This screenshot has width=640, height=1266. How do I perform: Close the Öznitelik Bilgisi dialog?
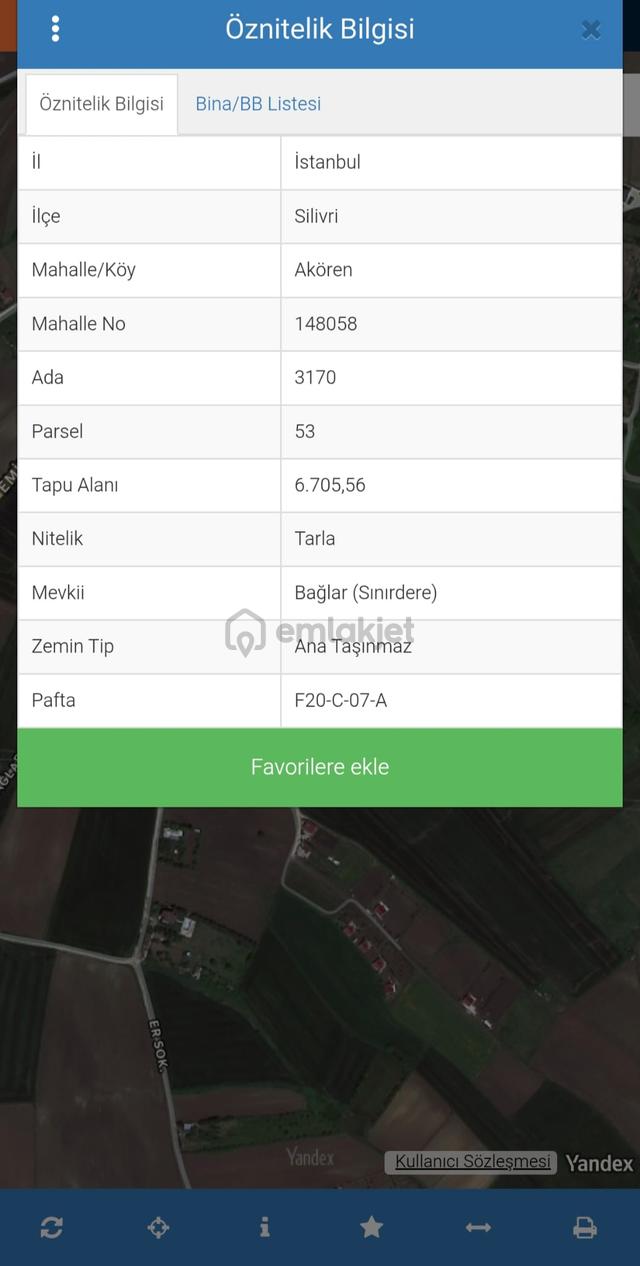tap(591, 30)
